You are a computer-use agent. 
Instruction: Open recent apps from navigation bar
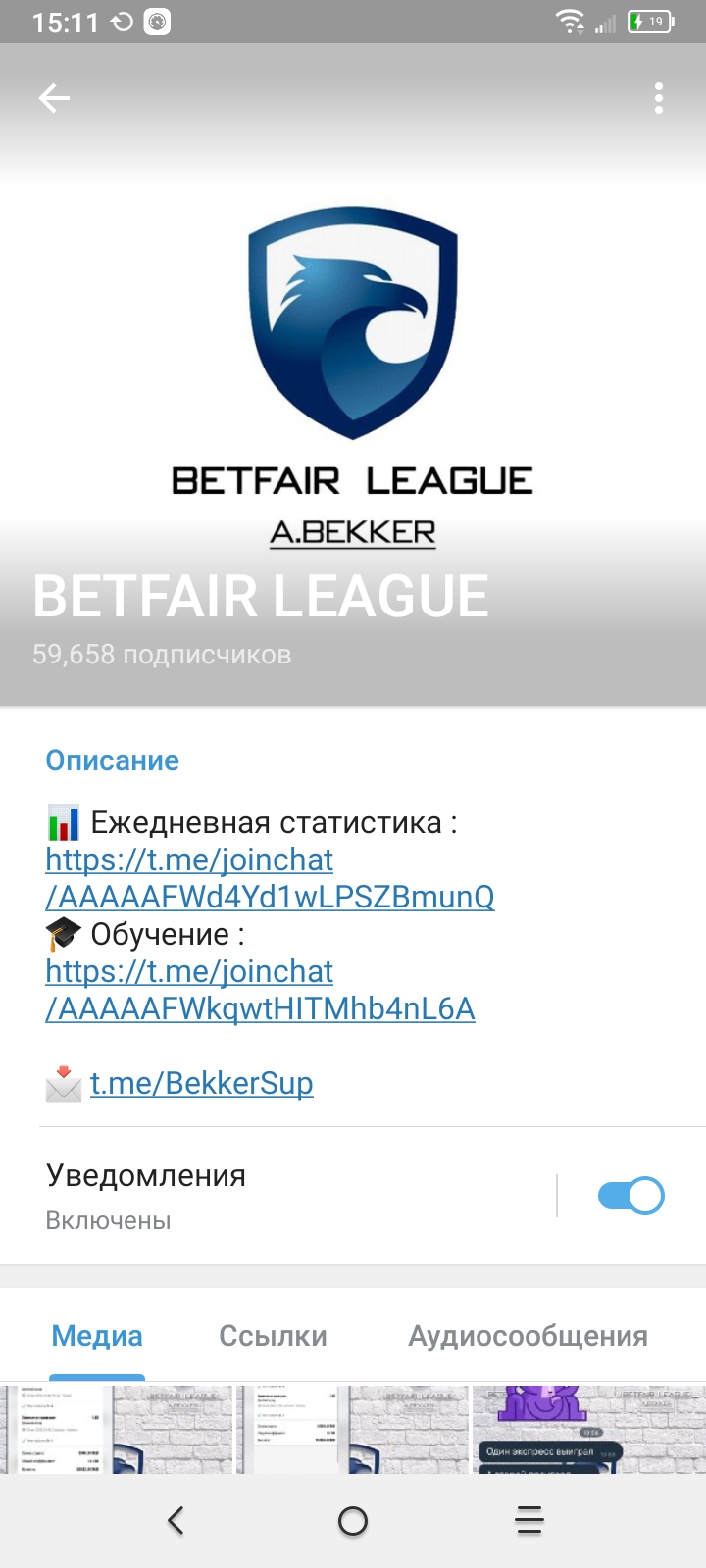click(x=529, y=1521)
